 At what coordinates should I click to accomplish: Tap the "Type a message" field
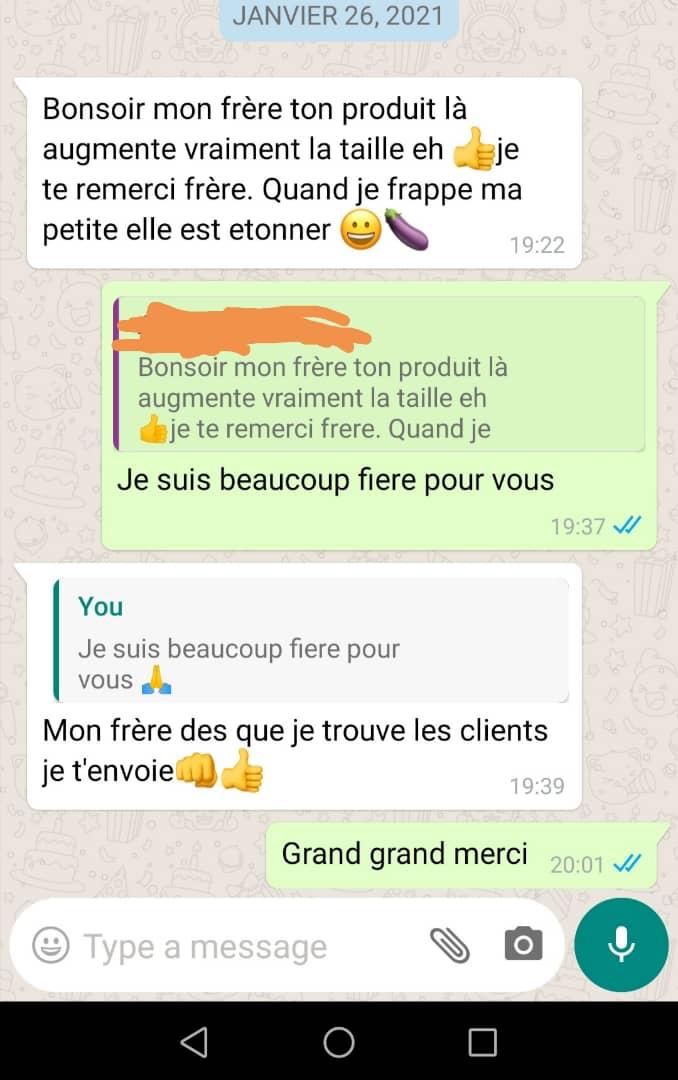[240, 946]
